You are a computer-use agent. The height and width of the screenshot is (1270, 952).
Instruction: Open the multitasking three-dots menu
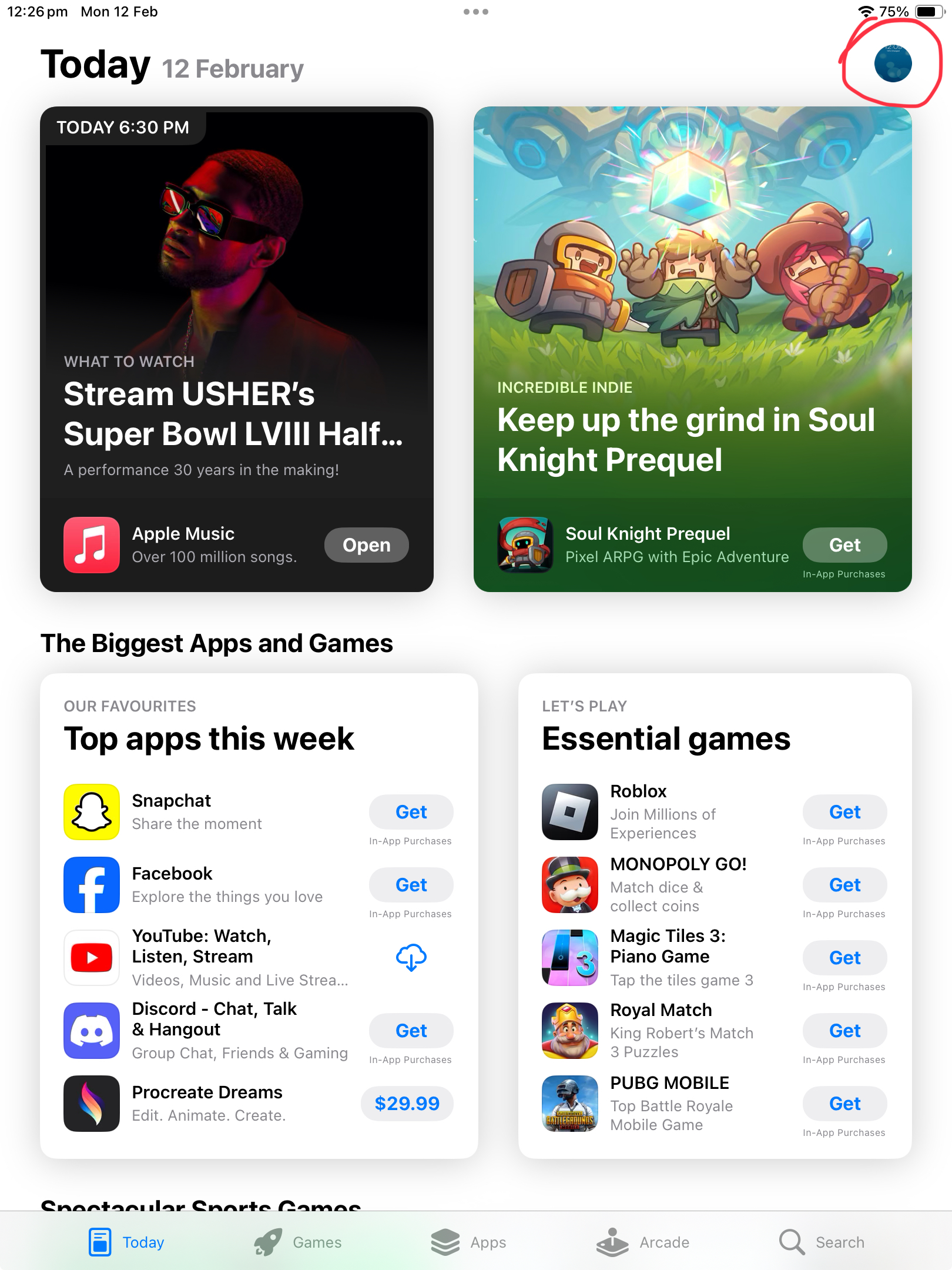click(475, 12)
